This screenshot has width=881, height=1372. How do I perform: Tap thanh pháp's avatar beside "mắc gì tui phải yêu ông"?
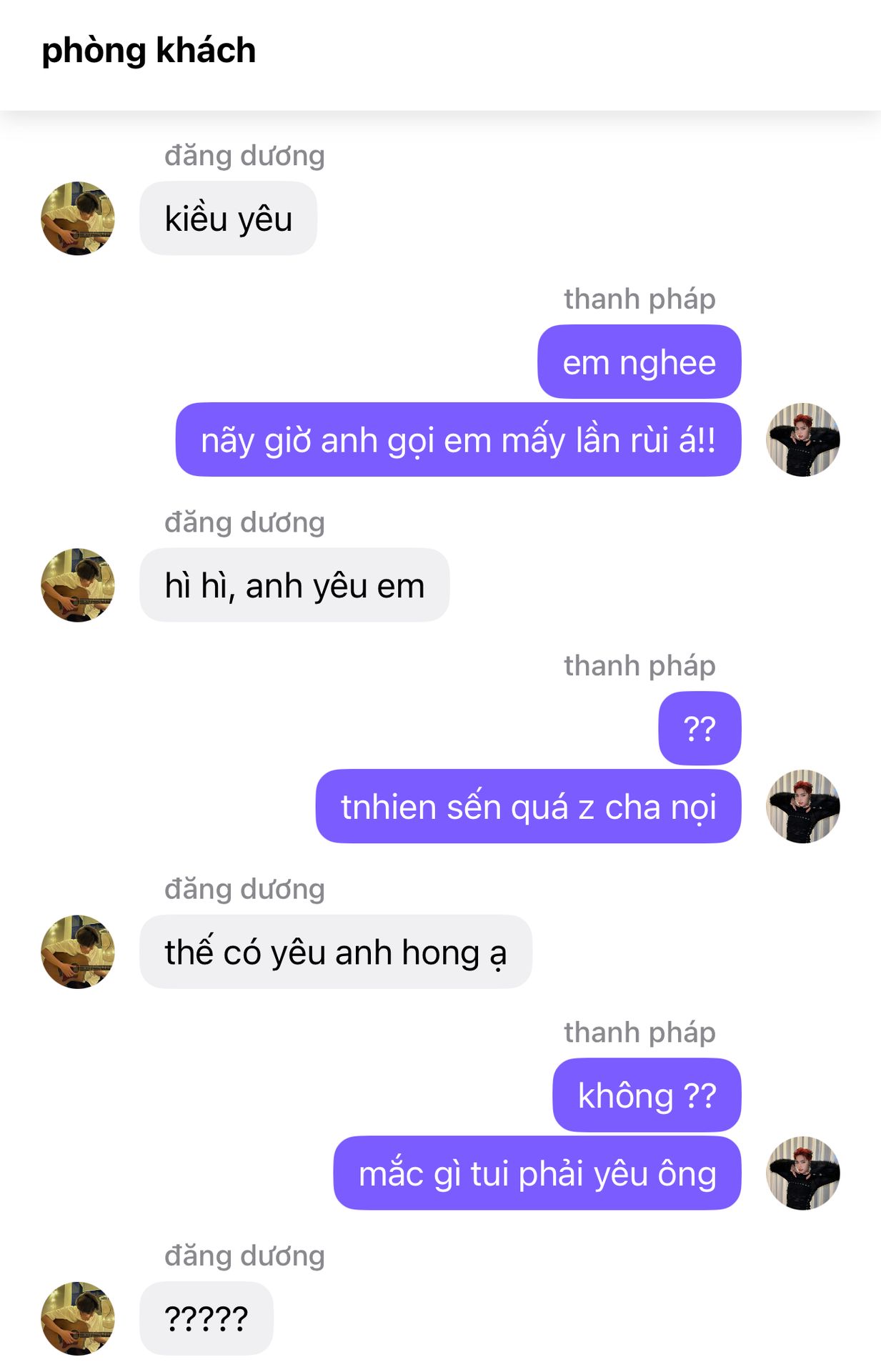[802, 1173]
